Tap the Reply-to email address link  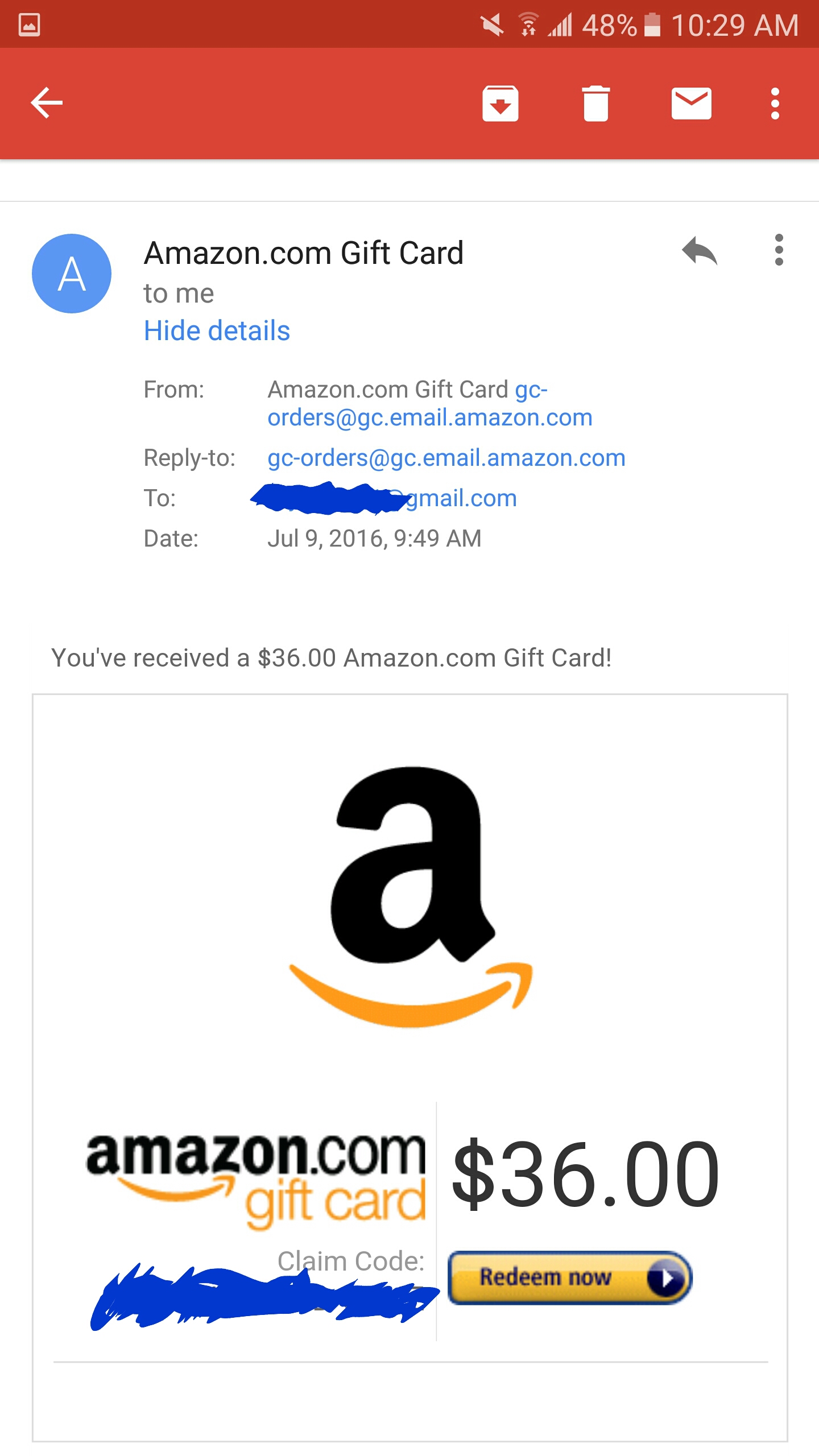[446, 458]
